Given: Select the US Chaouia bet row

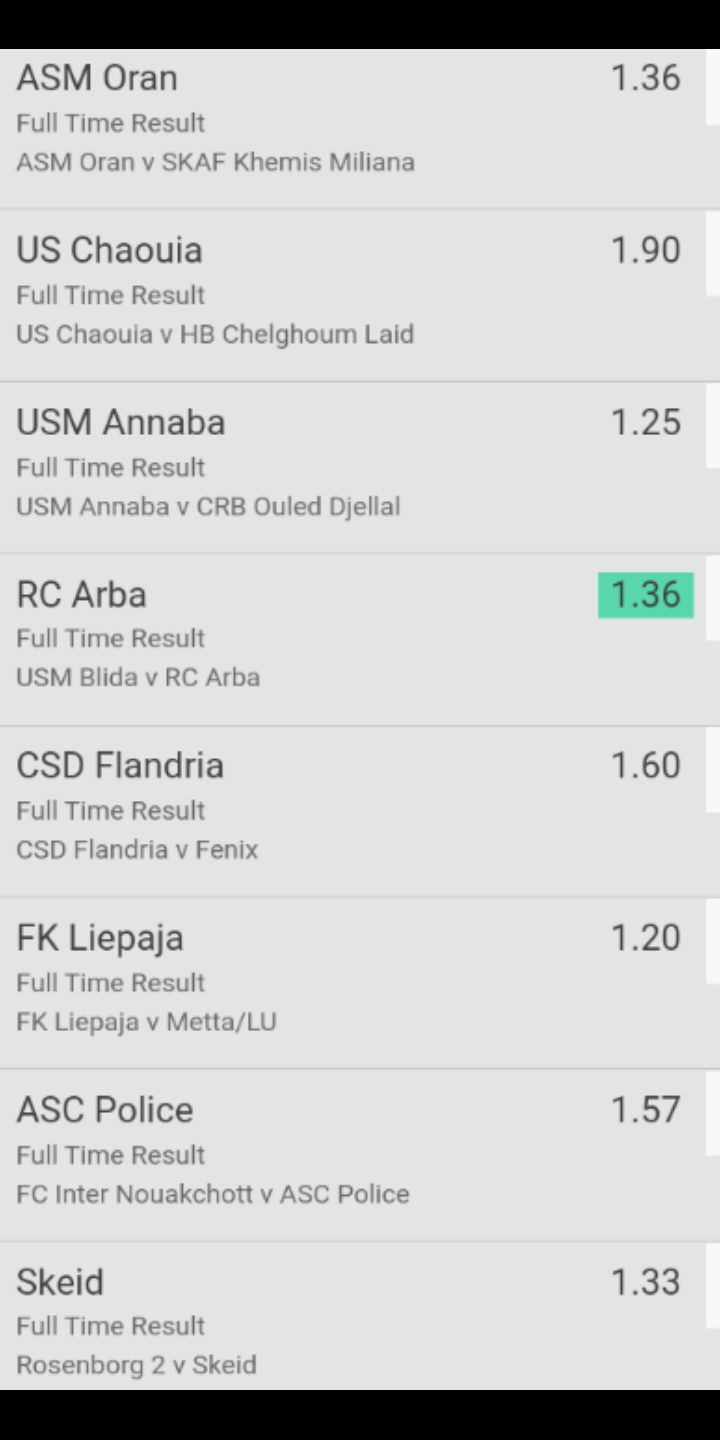Looking at the screenshot, I should [x=353, y=295].
